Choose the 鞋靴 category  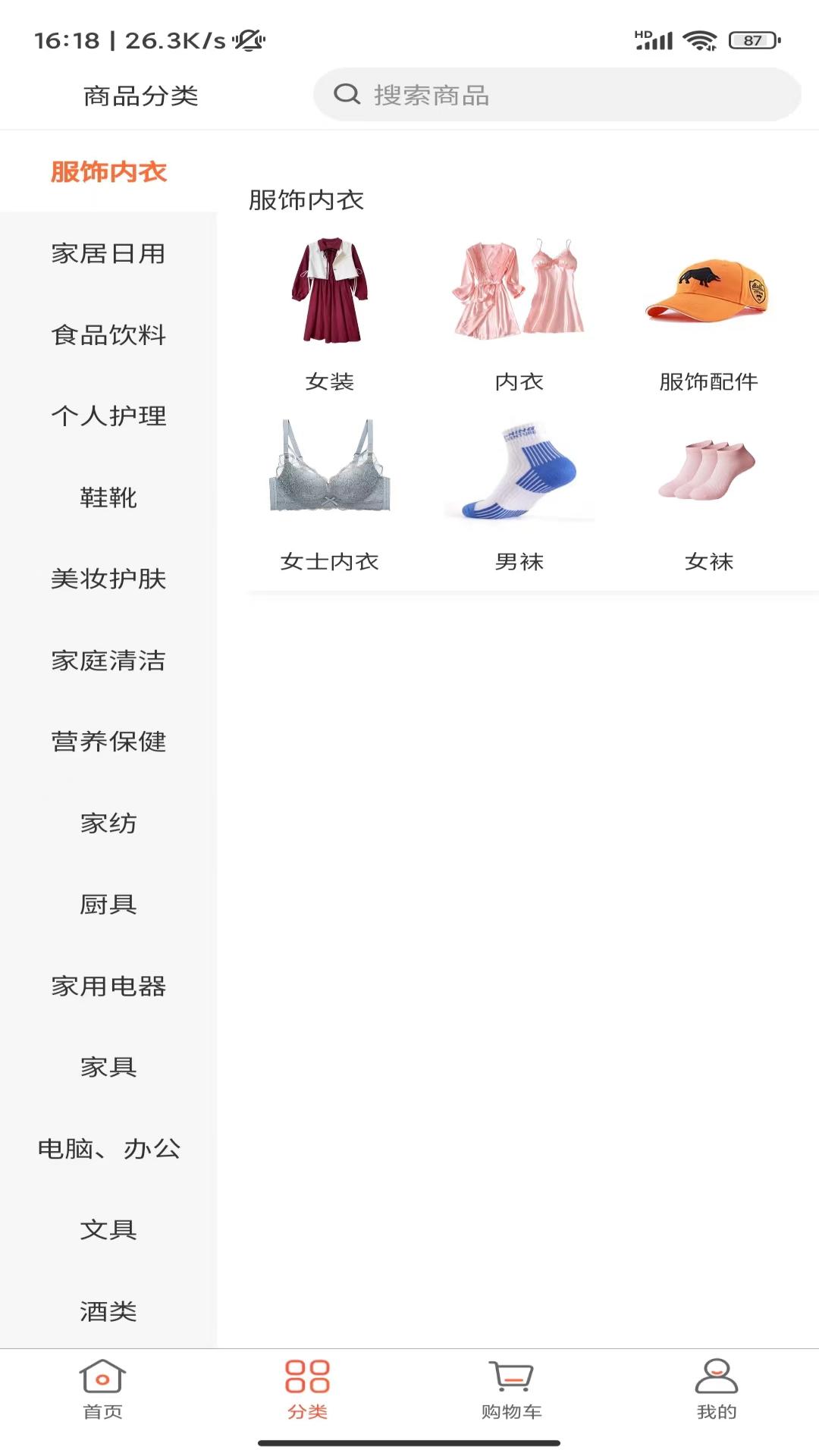pyautogui.click(x=108, y=497)
